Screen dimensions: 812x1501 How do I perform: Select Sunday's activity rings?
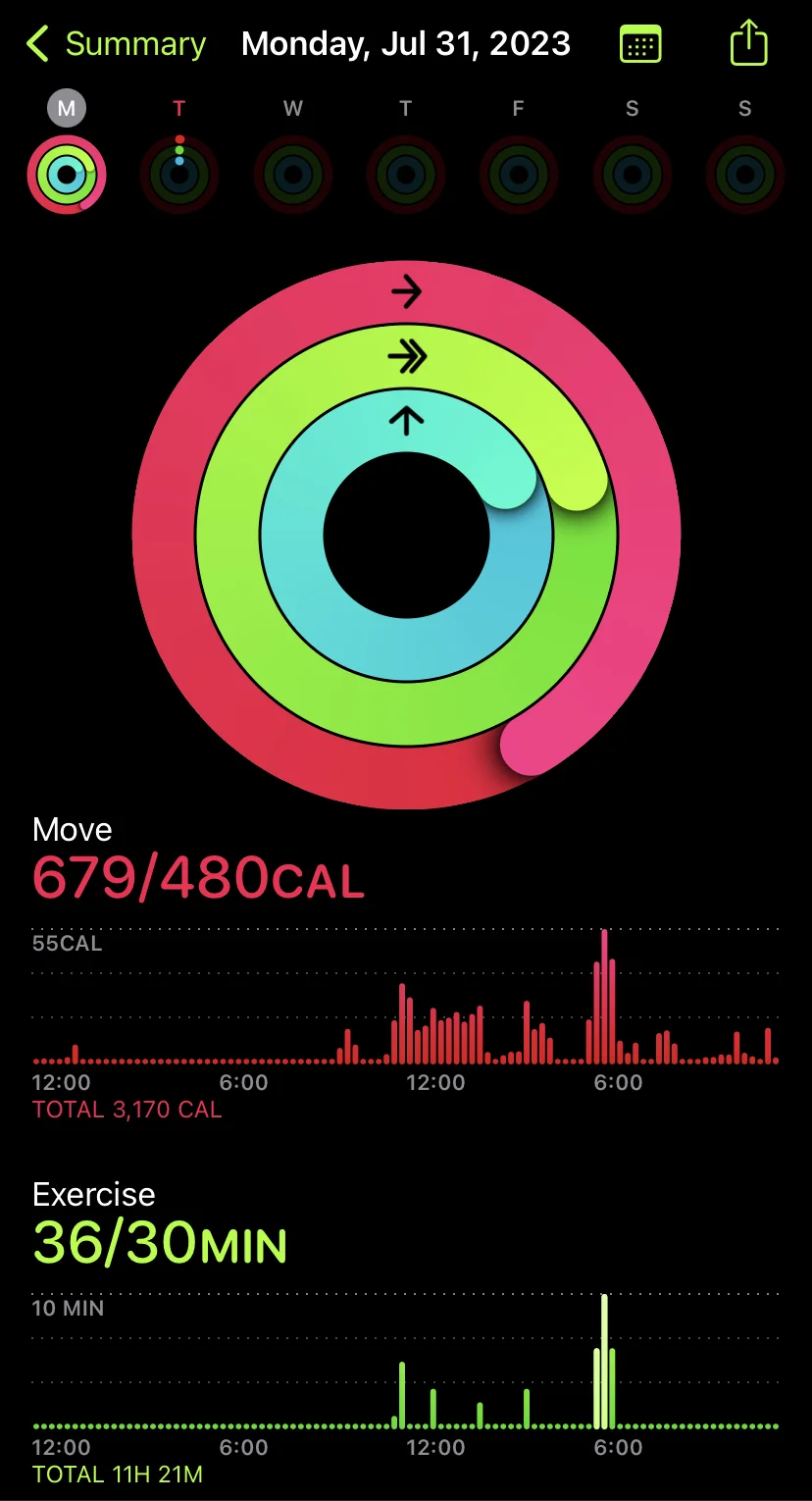744,175
